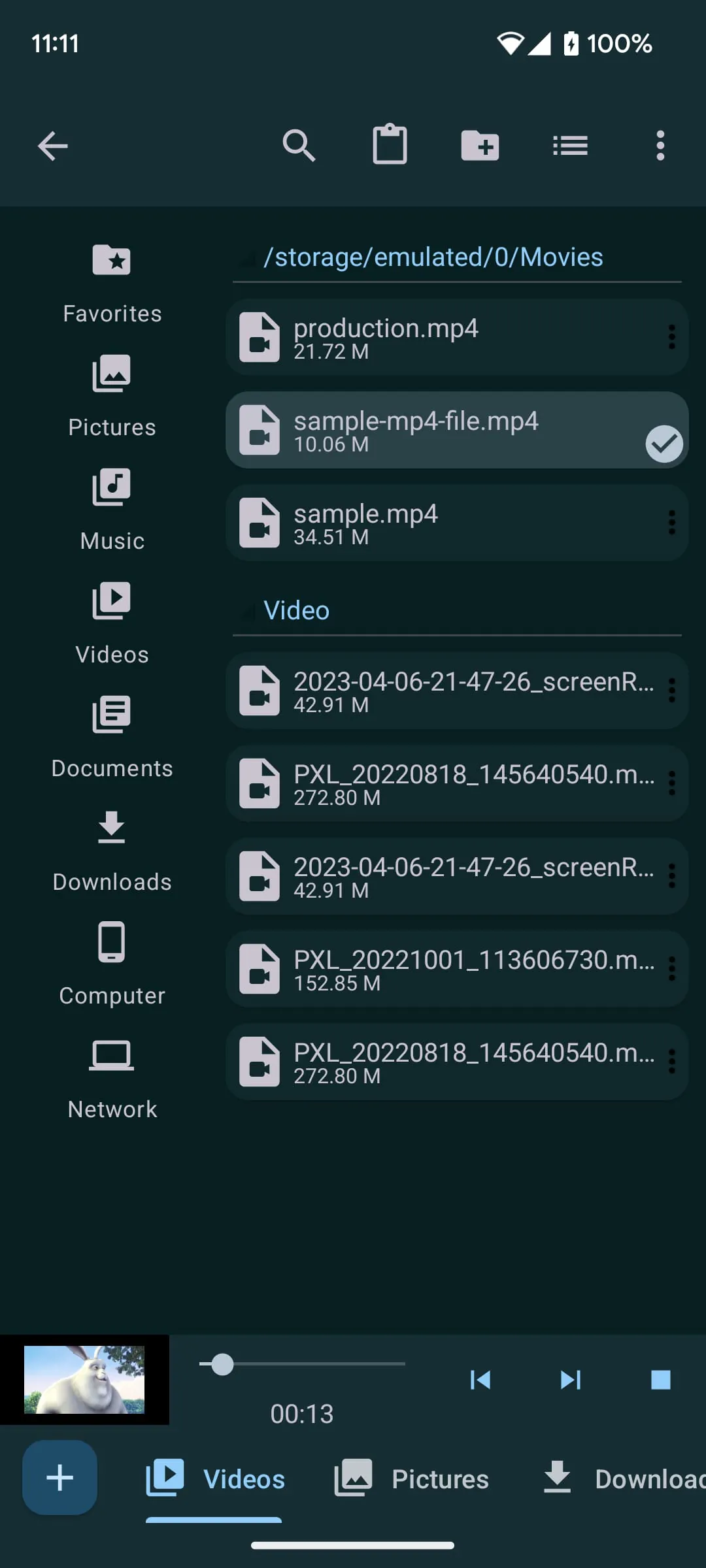Screen dimensions: 706x1568
Task: Switch to list view with the toolbar icon
Action: coord(570,145)
